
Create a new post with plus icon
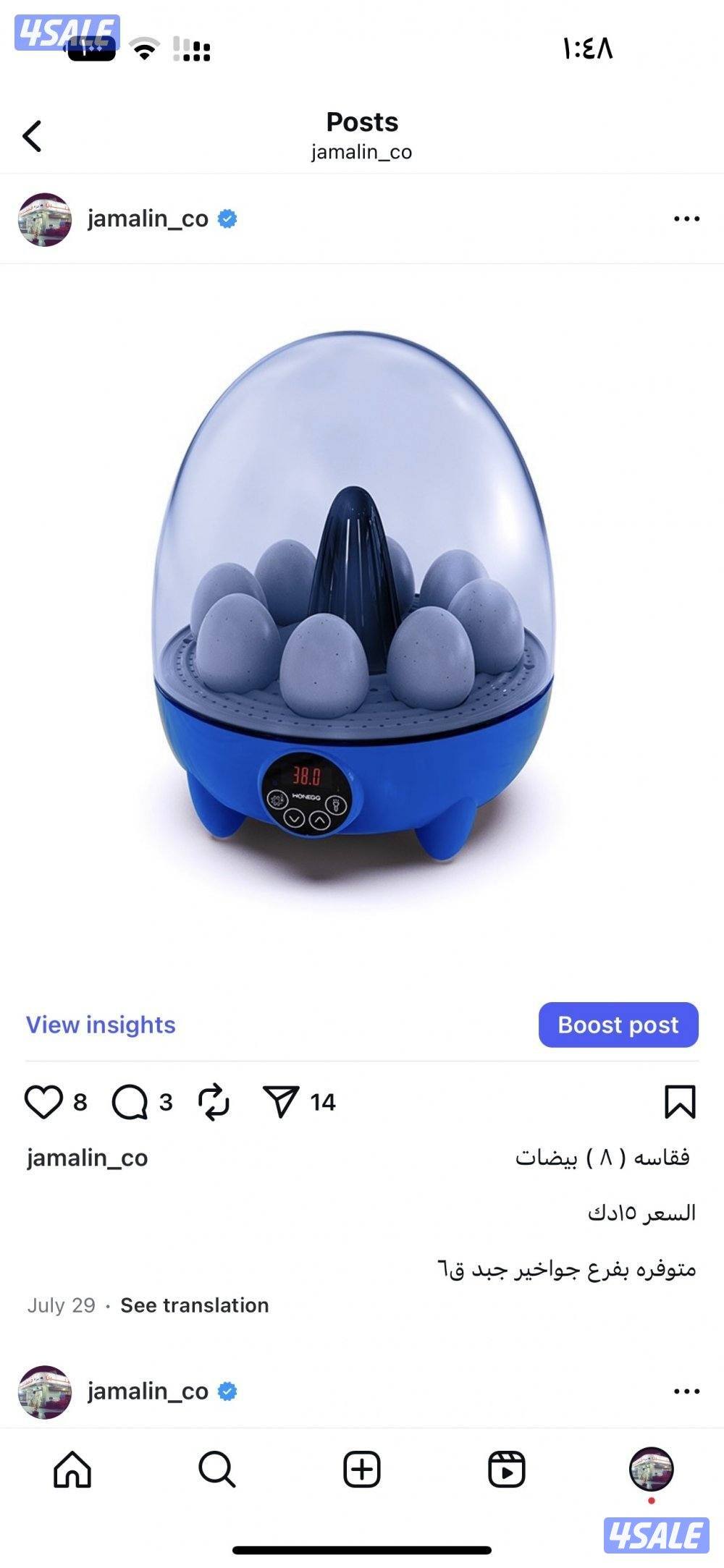pos(361,1470)
